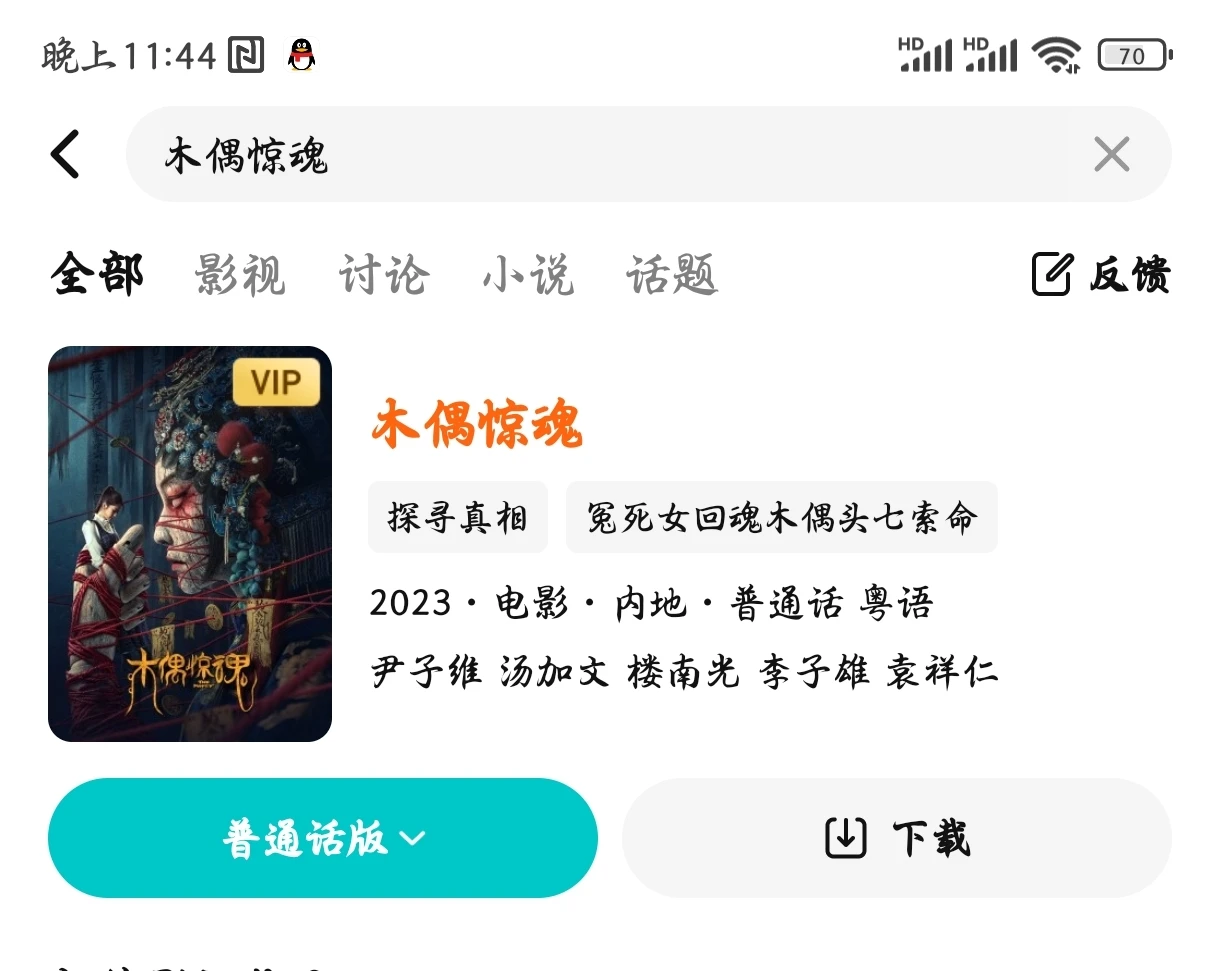Go back using the arrow icon

point(66,155)
